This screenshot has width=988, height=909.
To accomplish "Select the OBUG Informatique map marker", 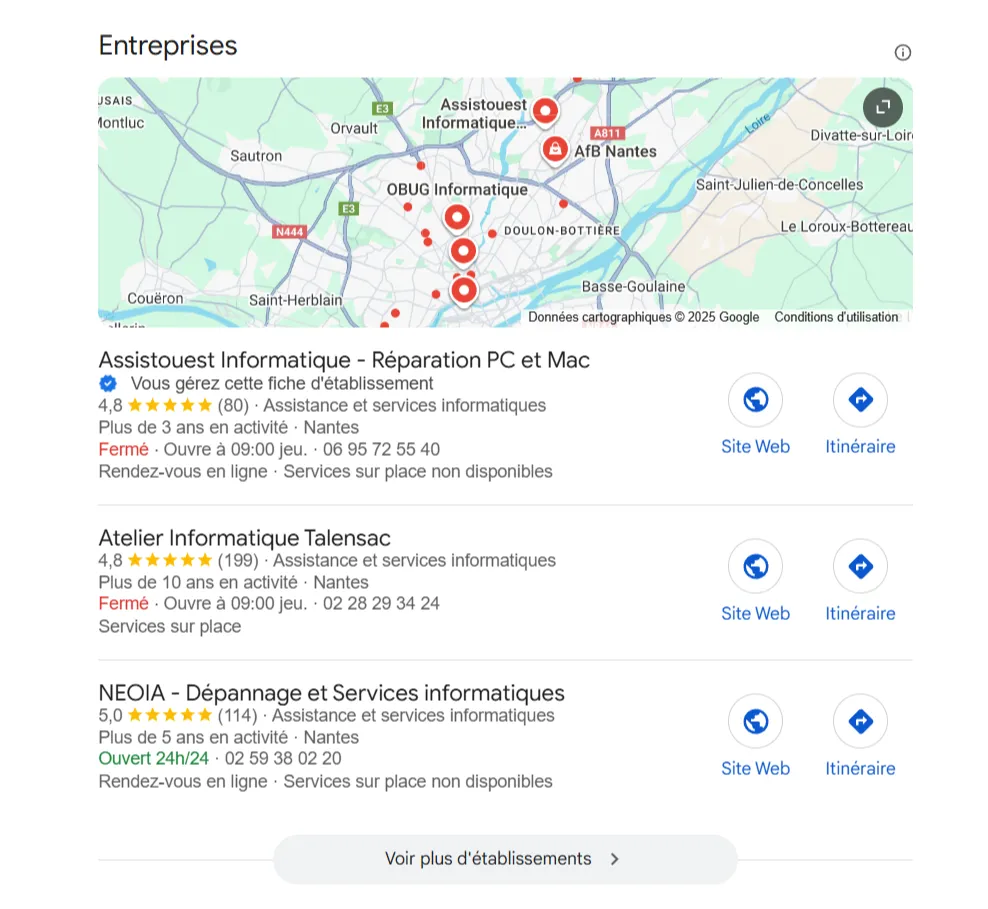I will pos(457,216).
